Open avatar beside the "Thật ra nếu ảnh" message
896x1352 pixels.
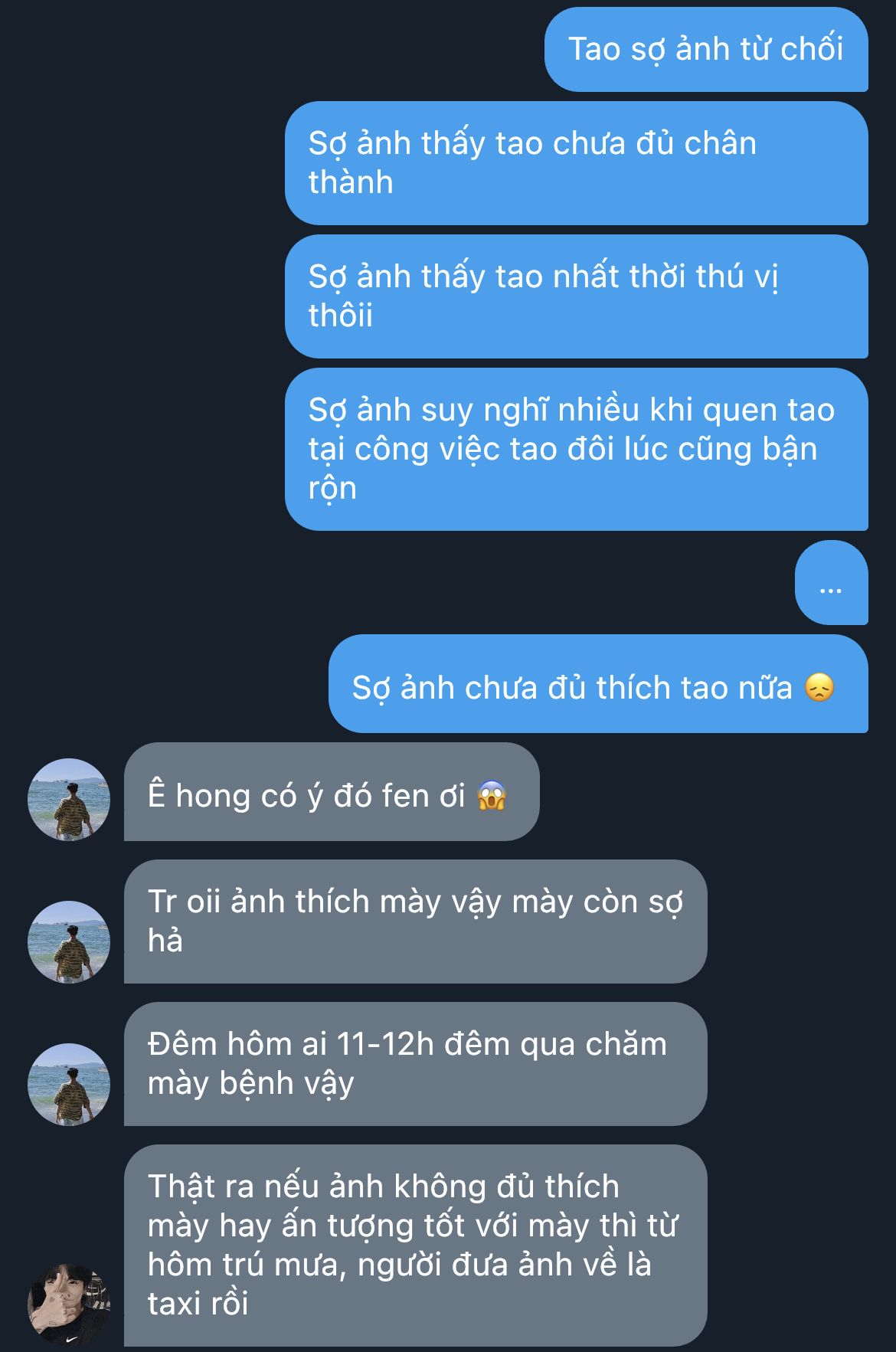click(69, 1305)
